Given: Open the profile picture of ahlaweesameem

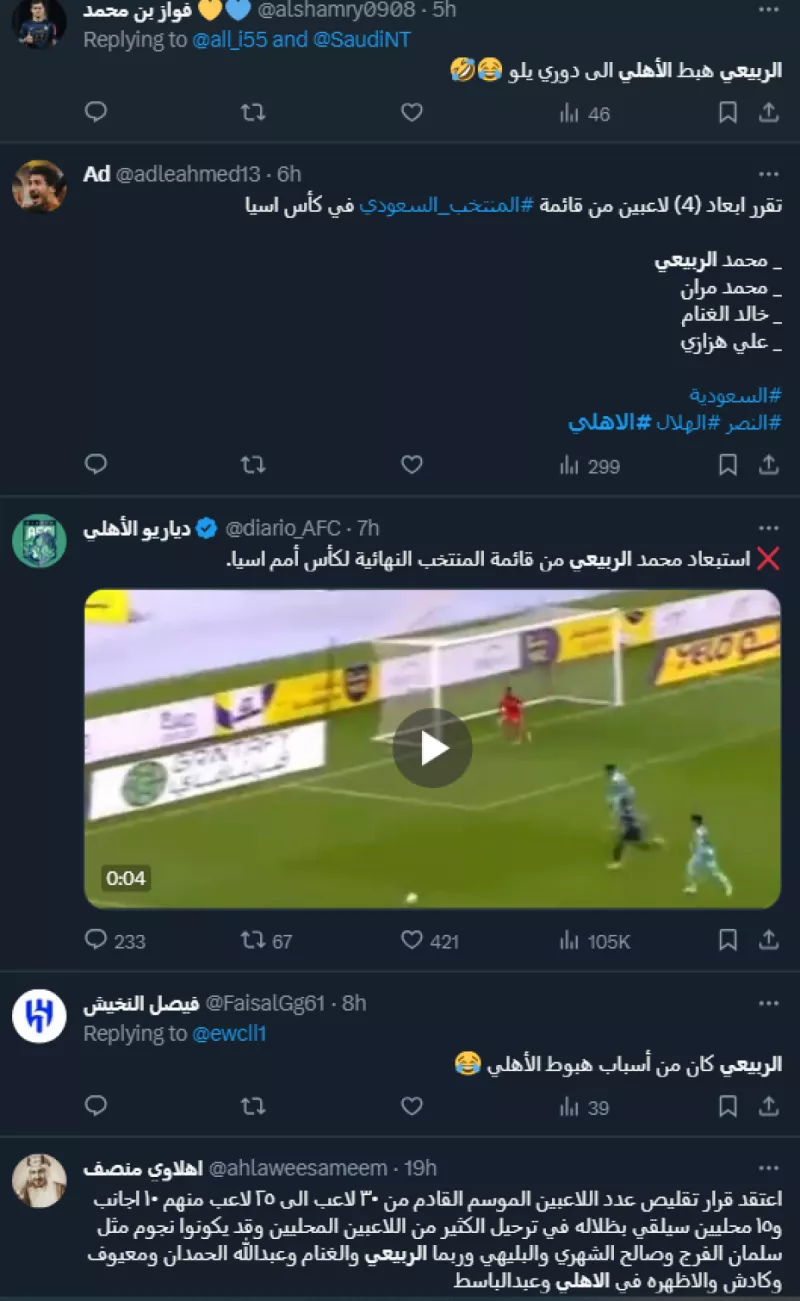Looking at the screenshot, I should [x=39, y=1181].
